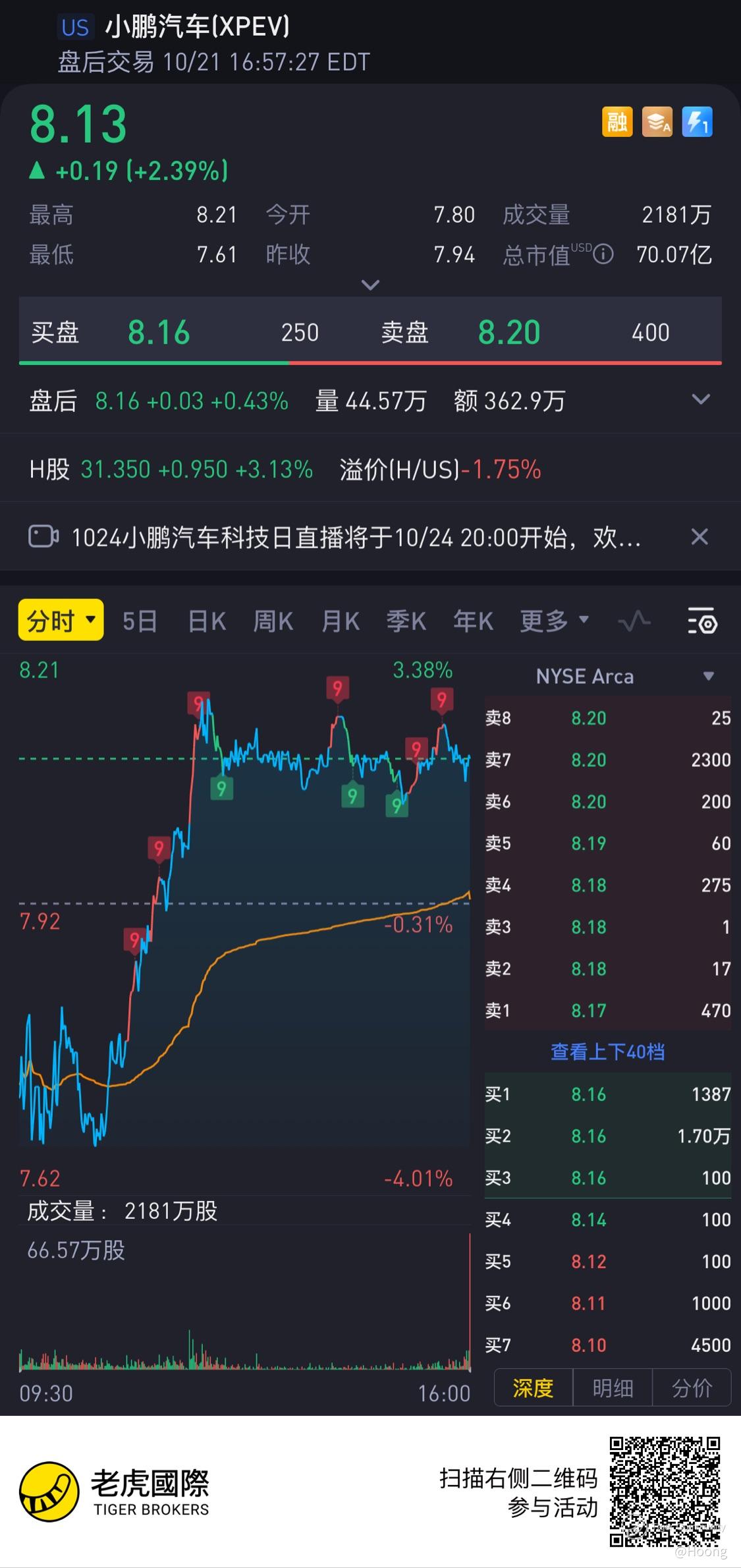
Task: Select the 月K chart tab
Action: (340, 621)
